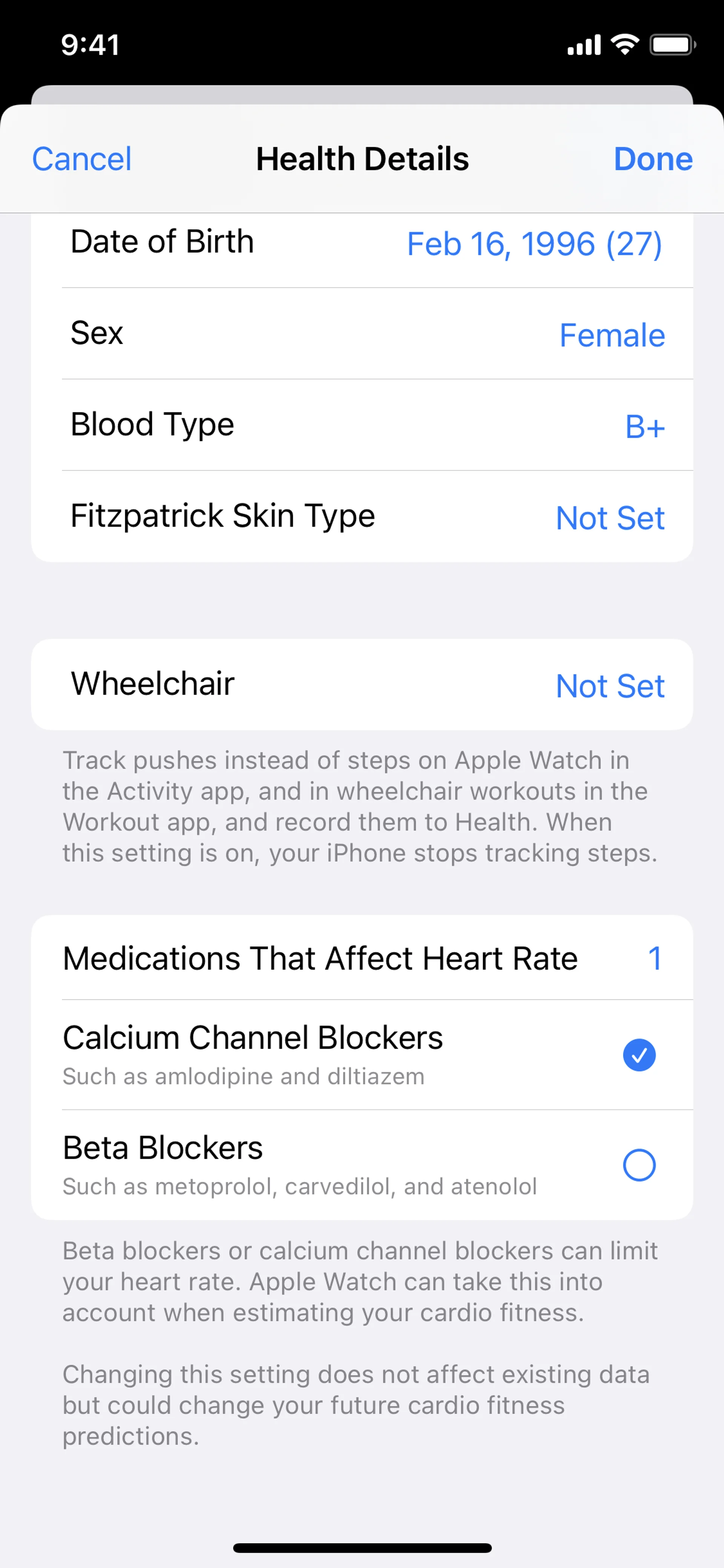Tap Done to save Health Details
724x1568 pixels.
pyautogui.click(x=652, y=160)
